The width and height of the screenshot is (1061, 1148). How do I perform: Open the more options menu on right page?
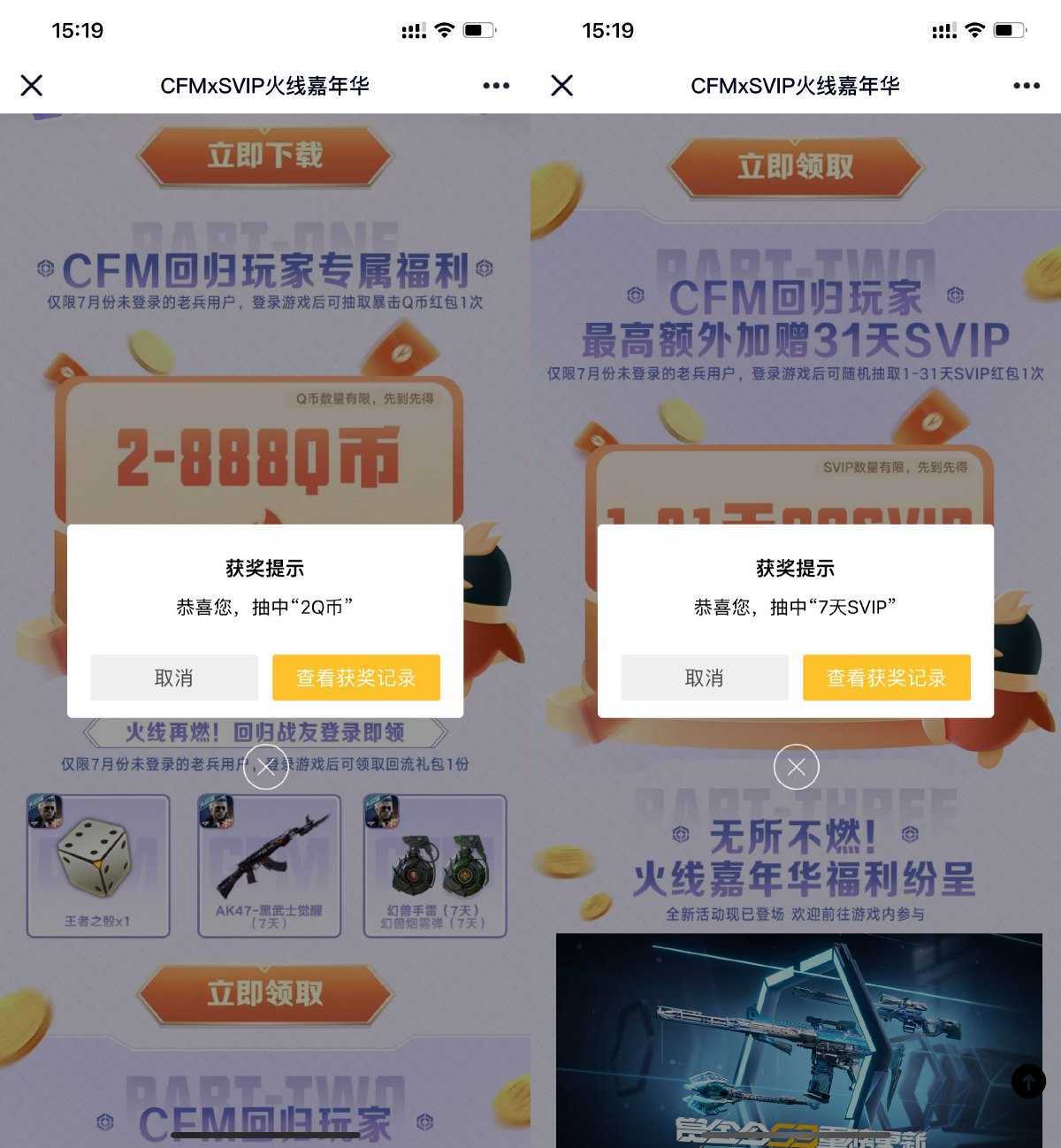tap(1026, 85)
